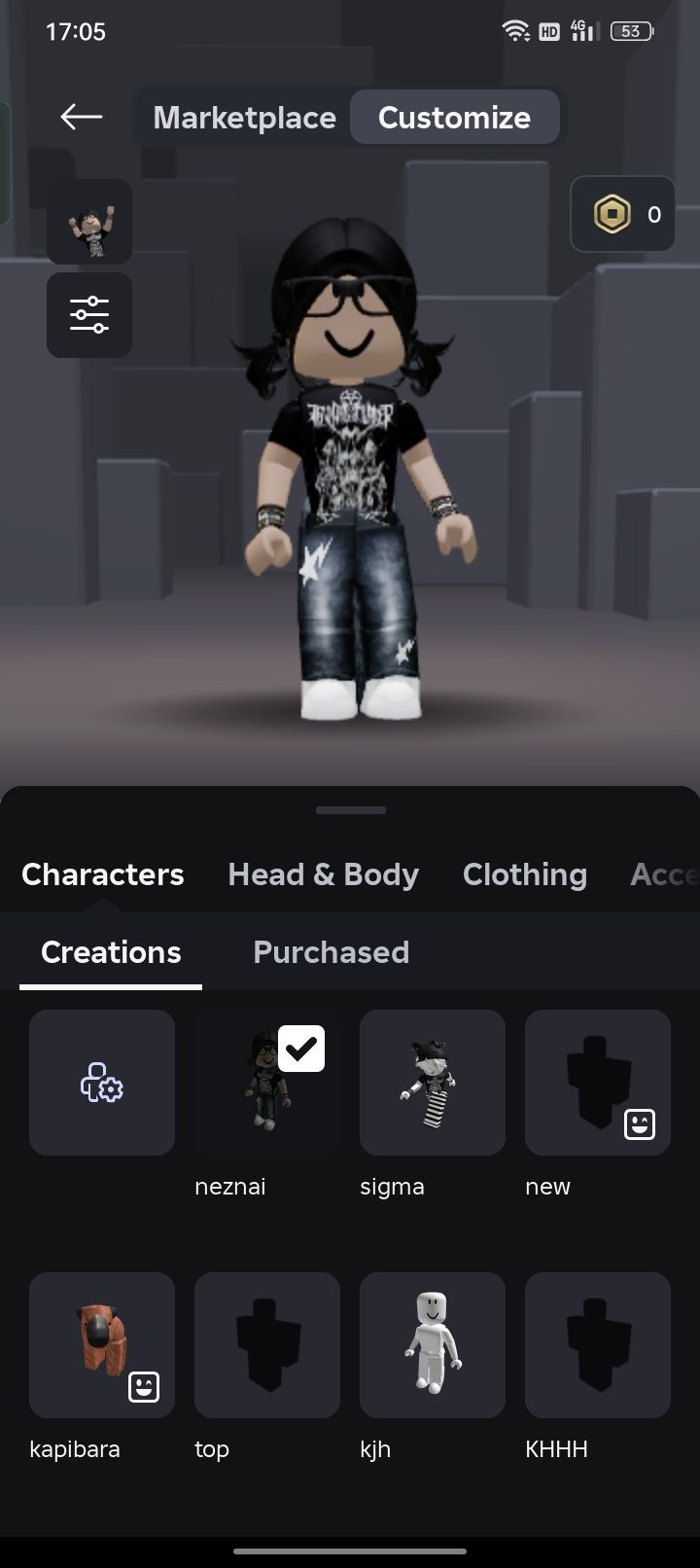Wear the kjh character

point(433,1345)
